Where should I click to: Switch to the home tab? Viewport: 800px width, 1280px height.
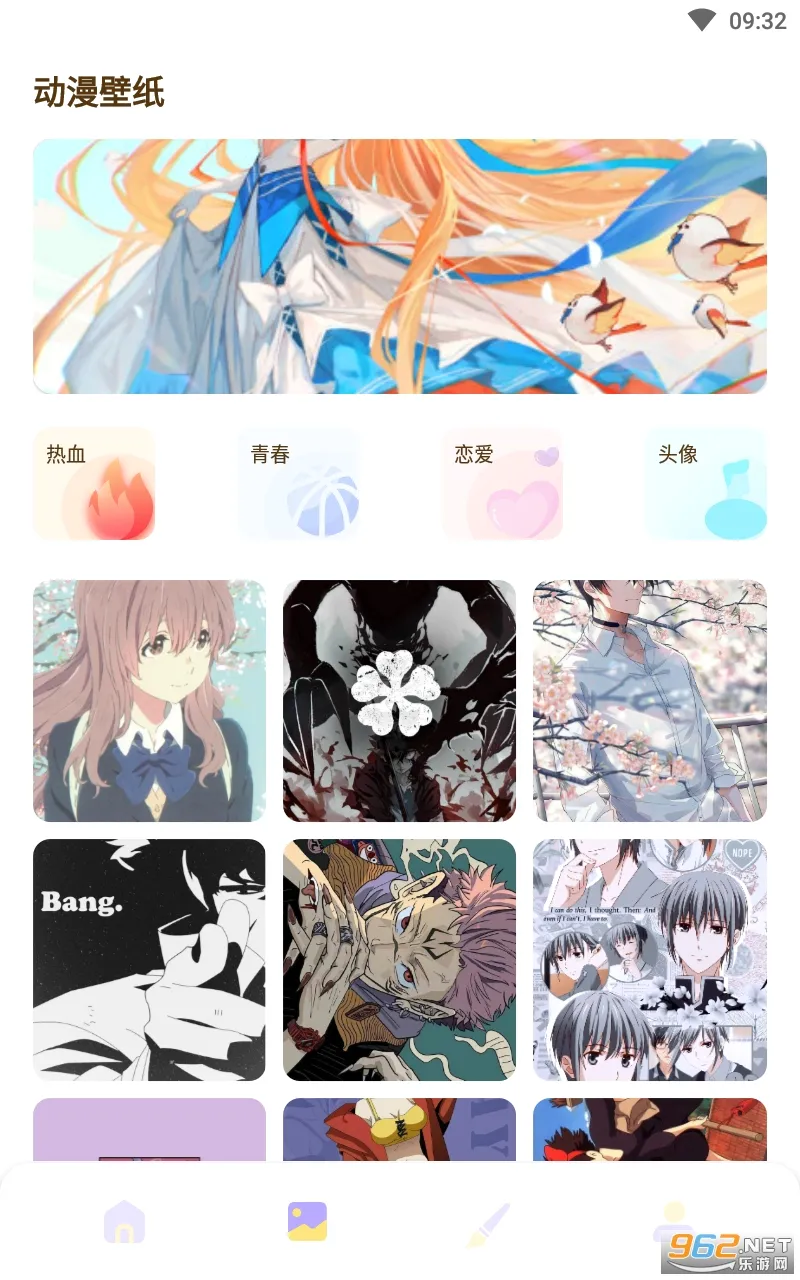(x=124, y=1222)
